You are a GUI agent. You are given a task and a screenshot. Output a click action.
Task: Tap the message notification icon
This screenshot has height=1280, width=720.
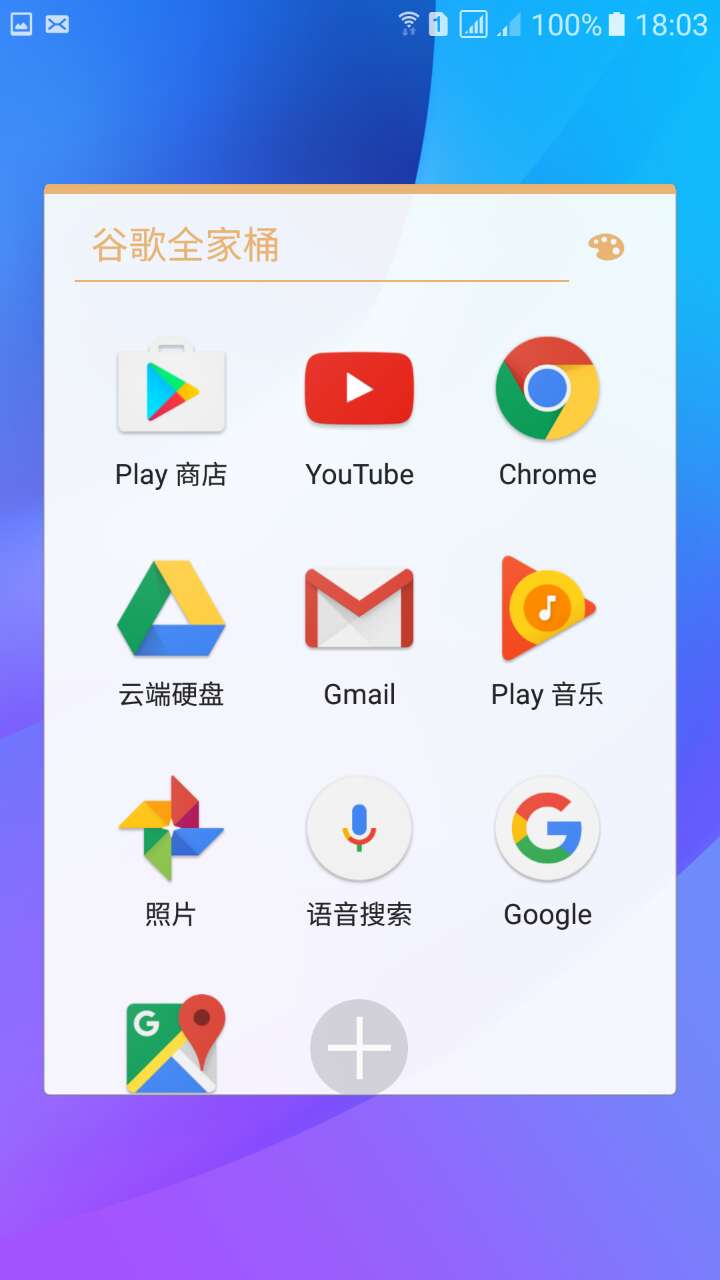[56, 22]
